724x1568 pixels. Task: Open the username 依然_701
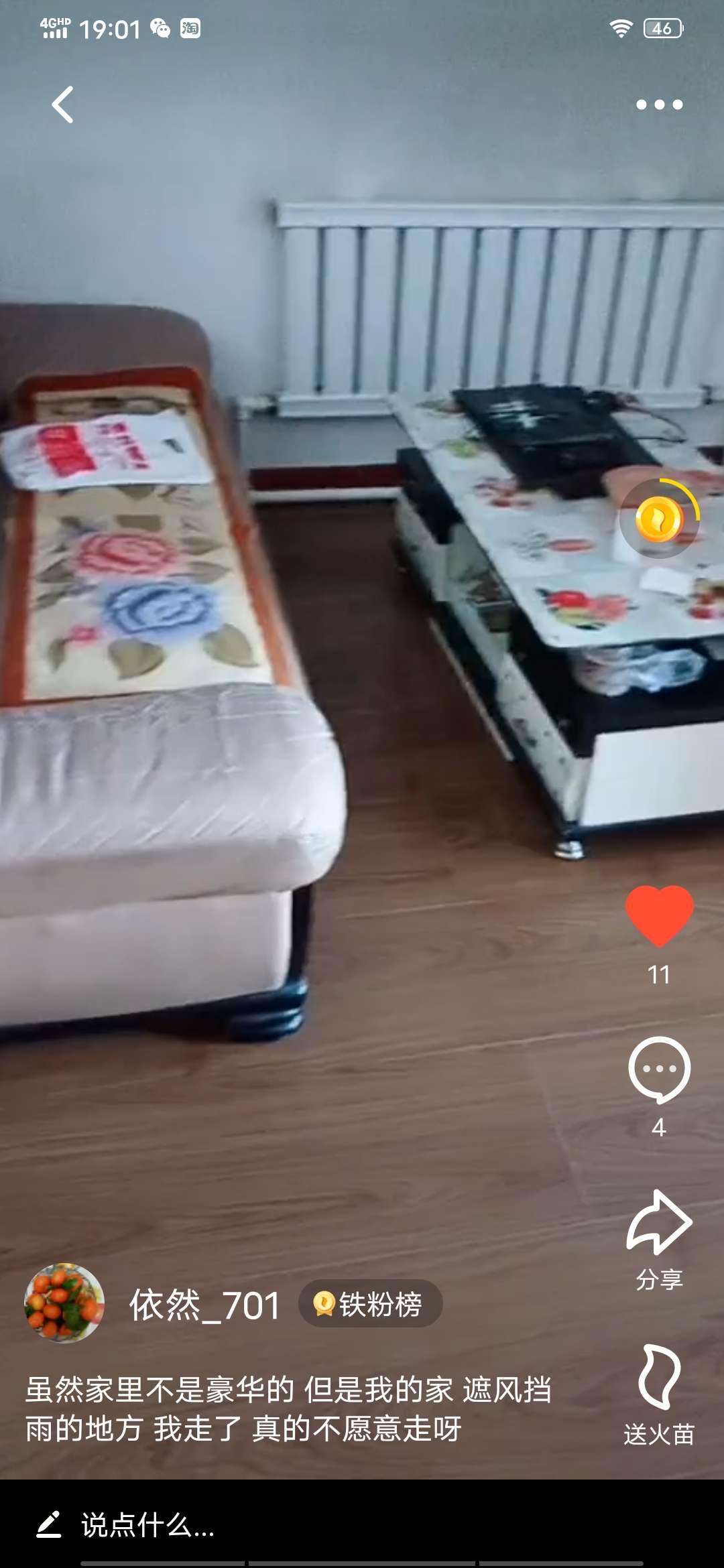(204, 1305)
